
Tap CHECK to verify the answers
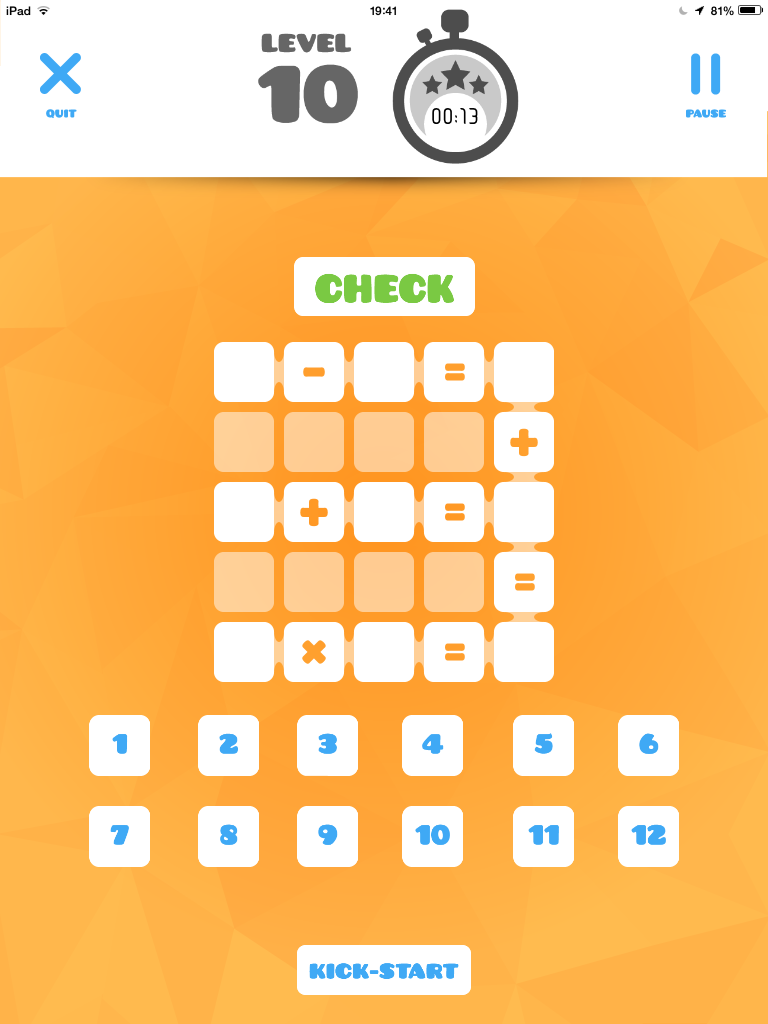pos(384,288)
